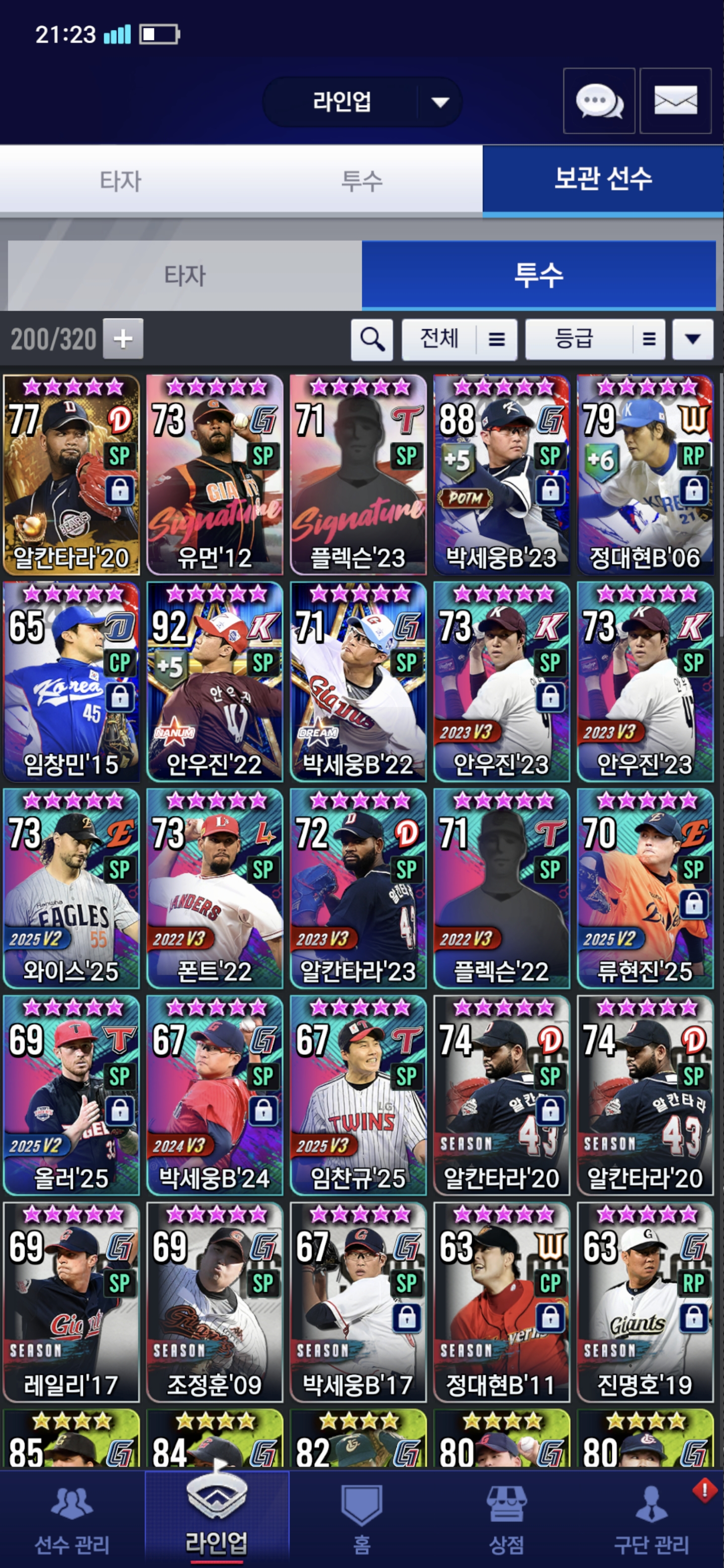Select the 타자 sub-tab under 보관 선수
The image size is (724, 1568).
[185, 275]
